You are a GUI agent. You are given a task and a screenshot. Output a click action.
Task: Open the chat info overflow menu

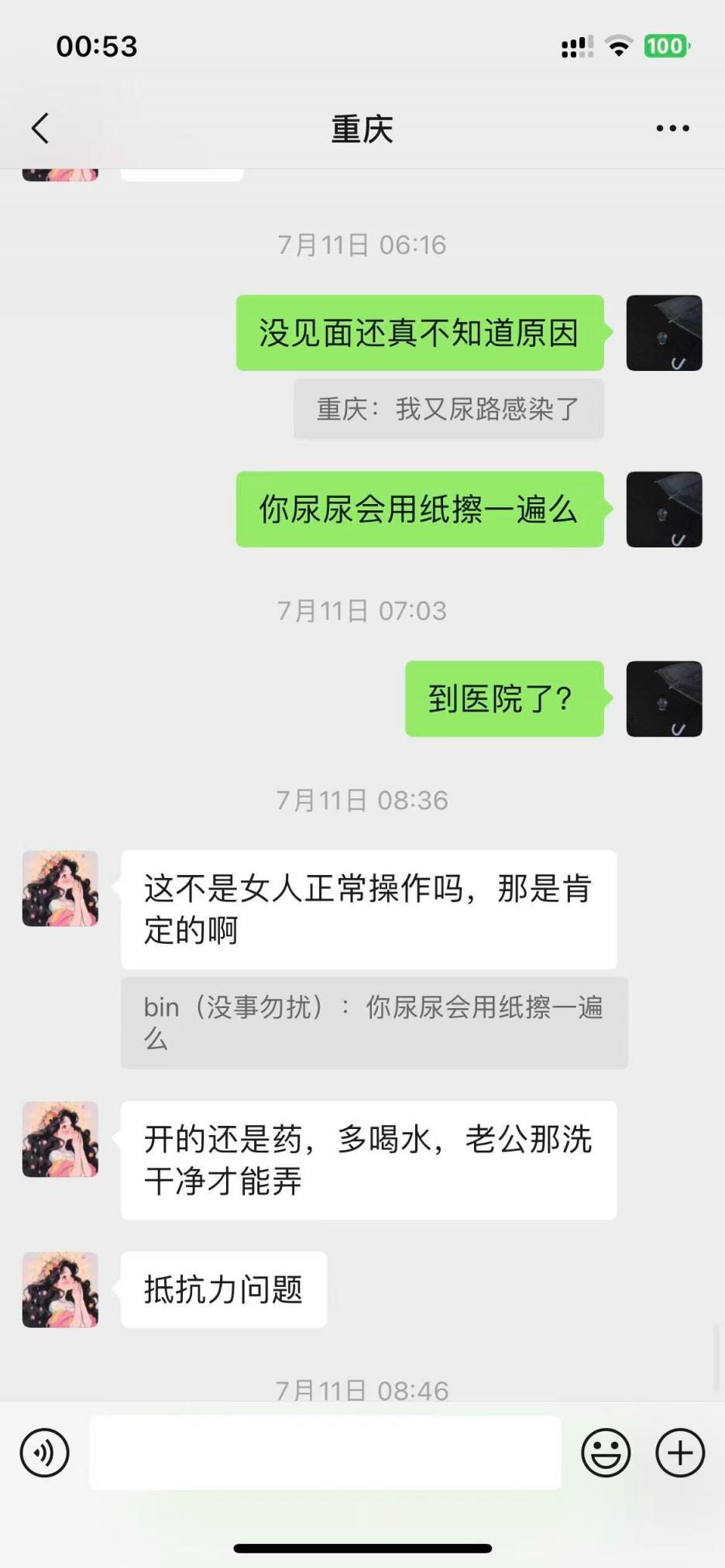[x=672, y=129]
